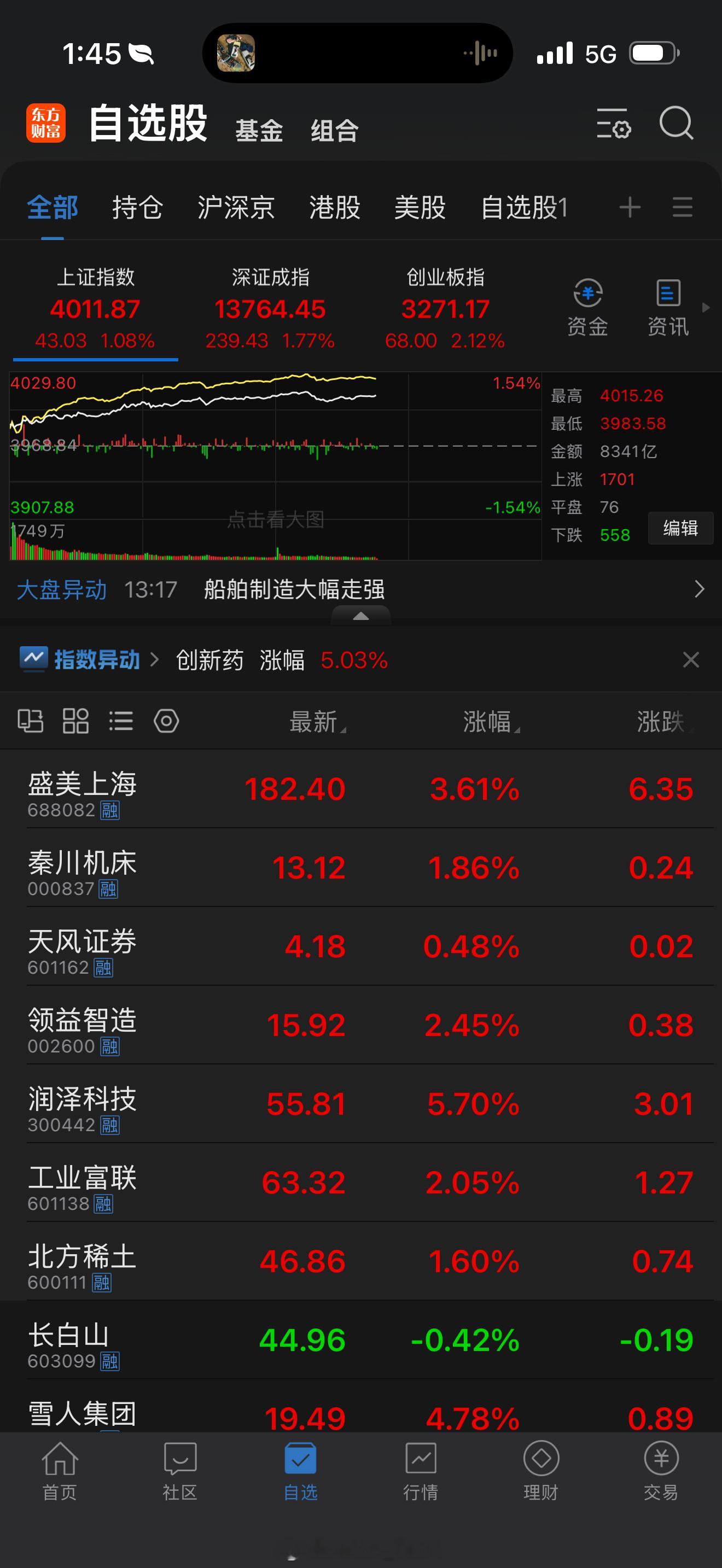This screenshot has height=1568, width=722.
Task: Expand the 船舶制造大幅走强 news arrow
Action: (699, 589)
